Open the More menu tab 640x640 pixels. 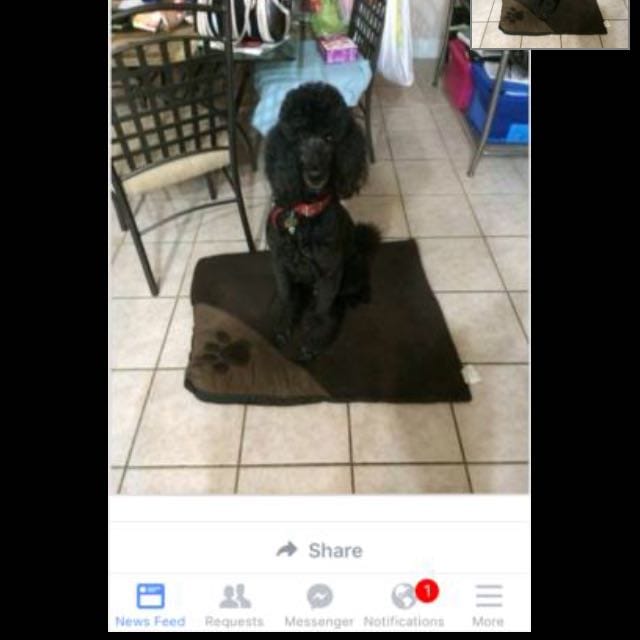488,605
